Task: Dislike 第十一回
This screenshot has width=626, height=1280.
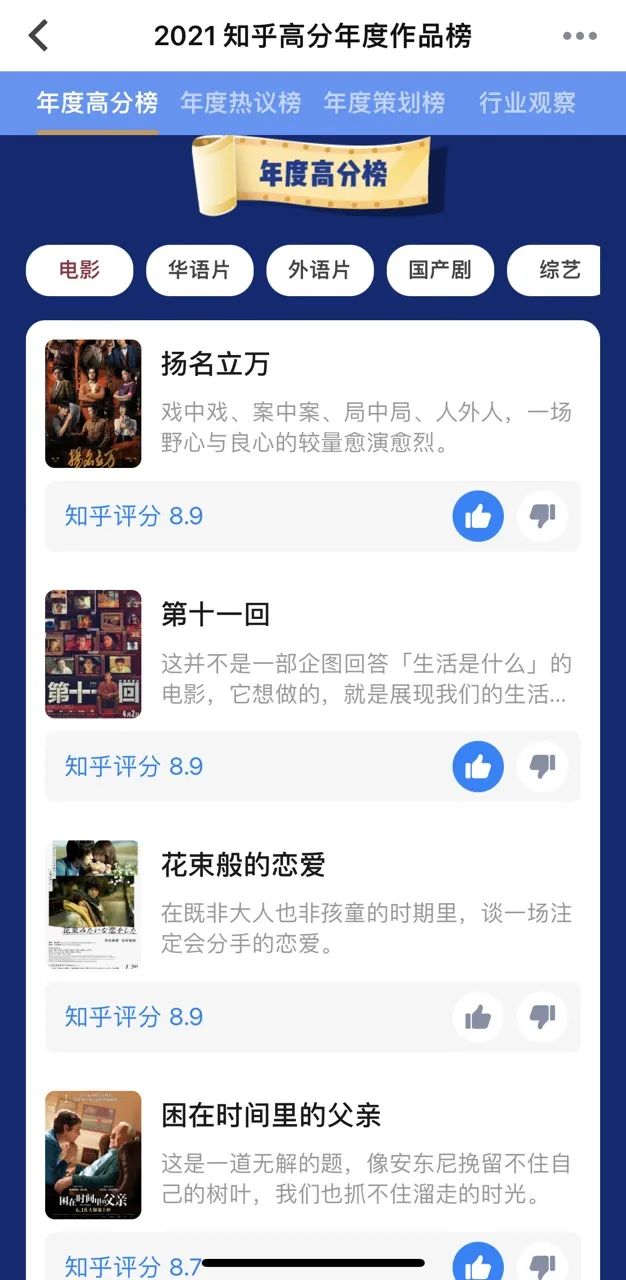Action: click(x=542, y=766)
